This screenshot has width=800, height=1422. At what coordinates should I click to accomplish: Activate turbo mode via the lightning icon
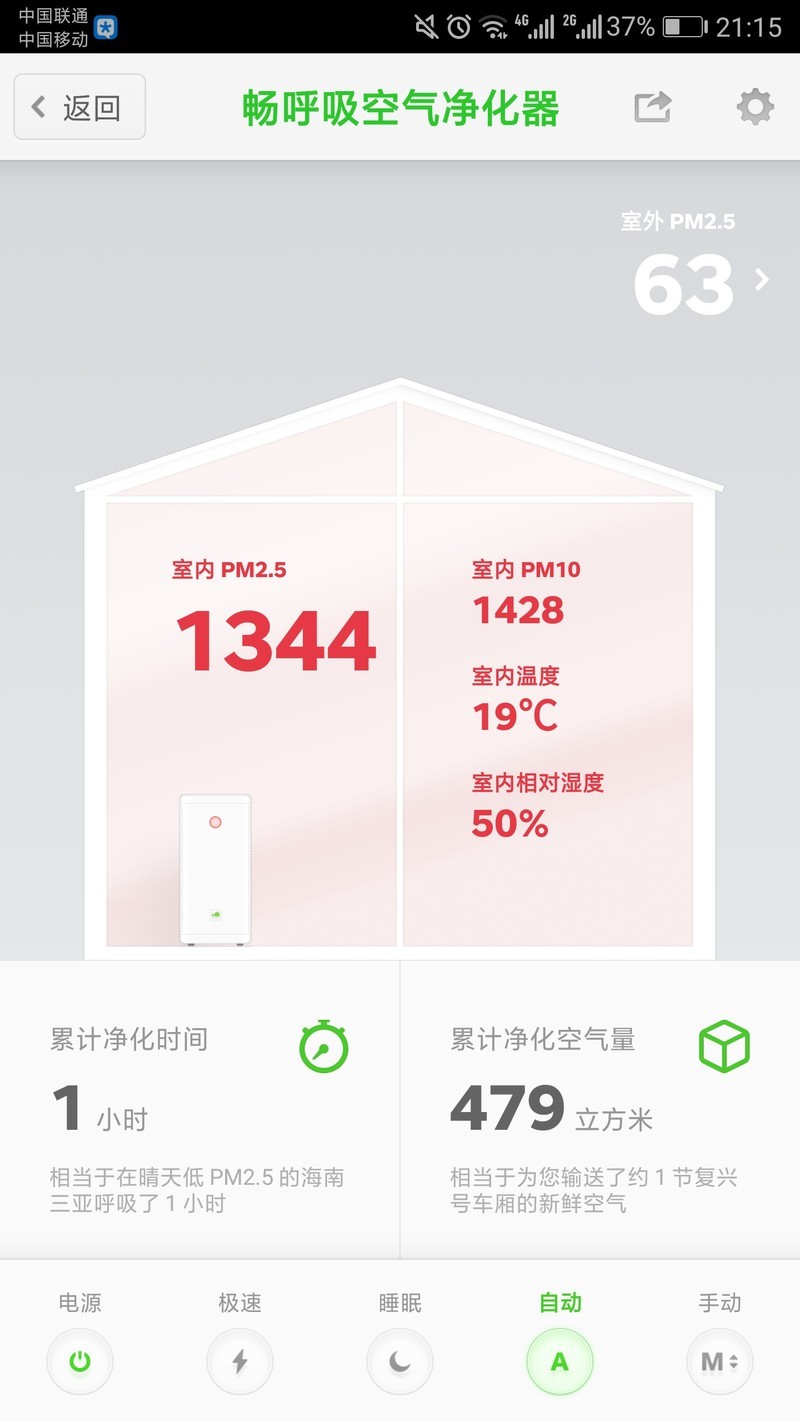coord(240,1361)
